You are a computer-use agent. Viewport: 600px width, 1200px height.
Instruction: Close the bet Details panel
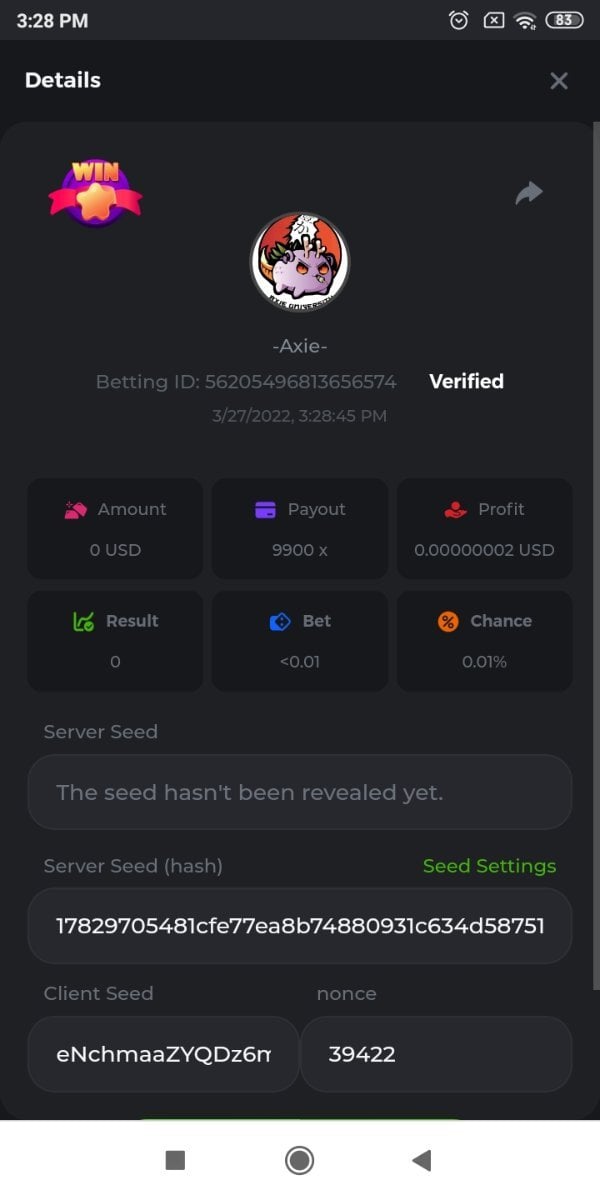coord(559,81)
